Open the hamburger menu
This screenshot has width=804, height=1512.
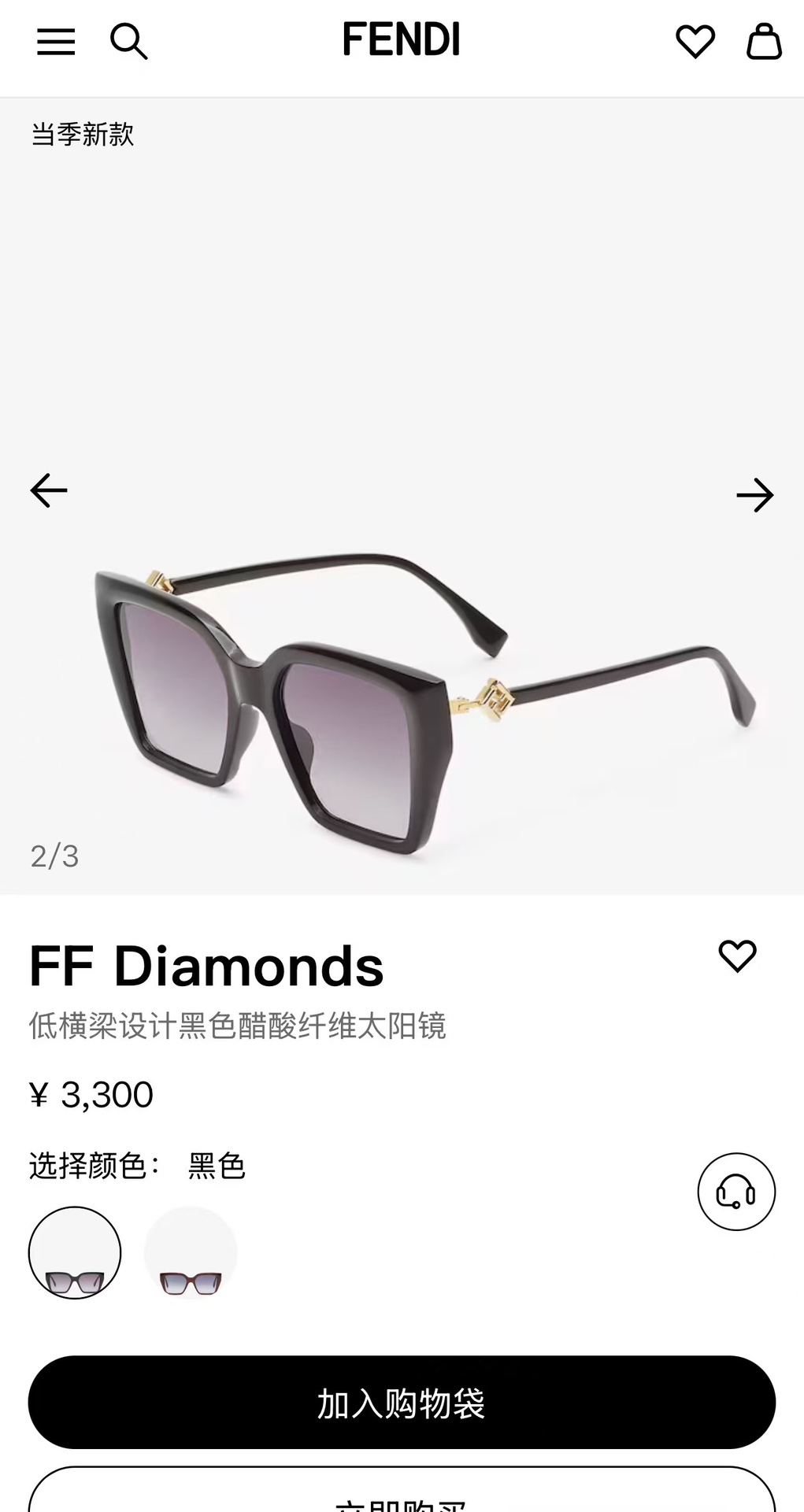pyautogui.click(x=56, y=42)
